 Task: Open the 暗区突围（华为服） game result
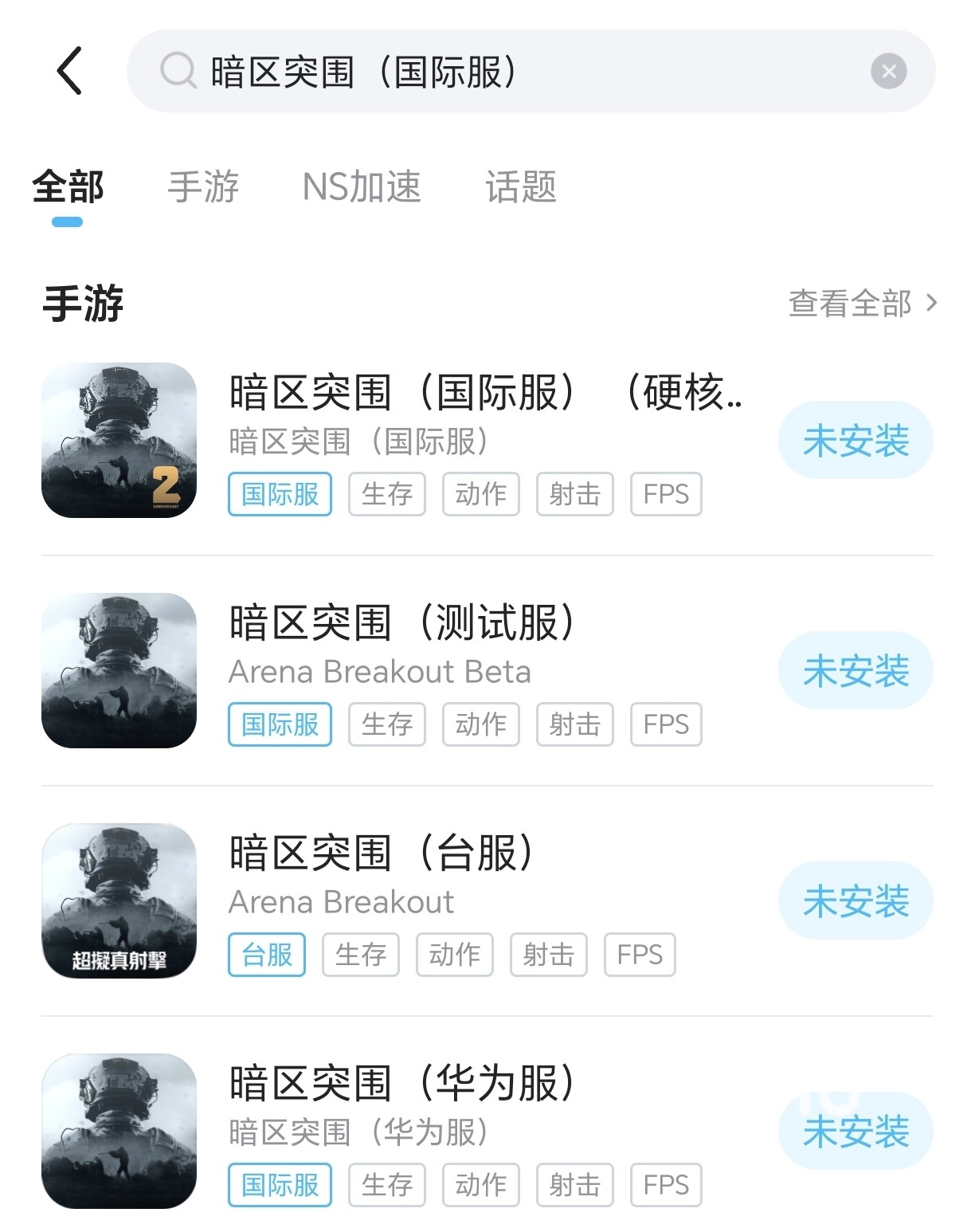point(401,1085)
